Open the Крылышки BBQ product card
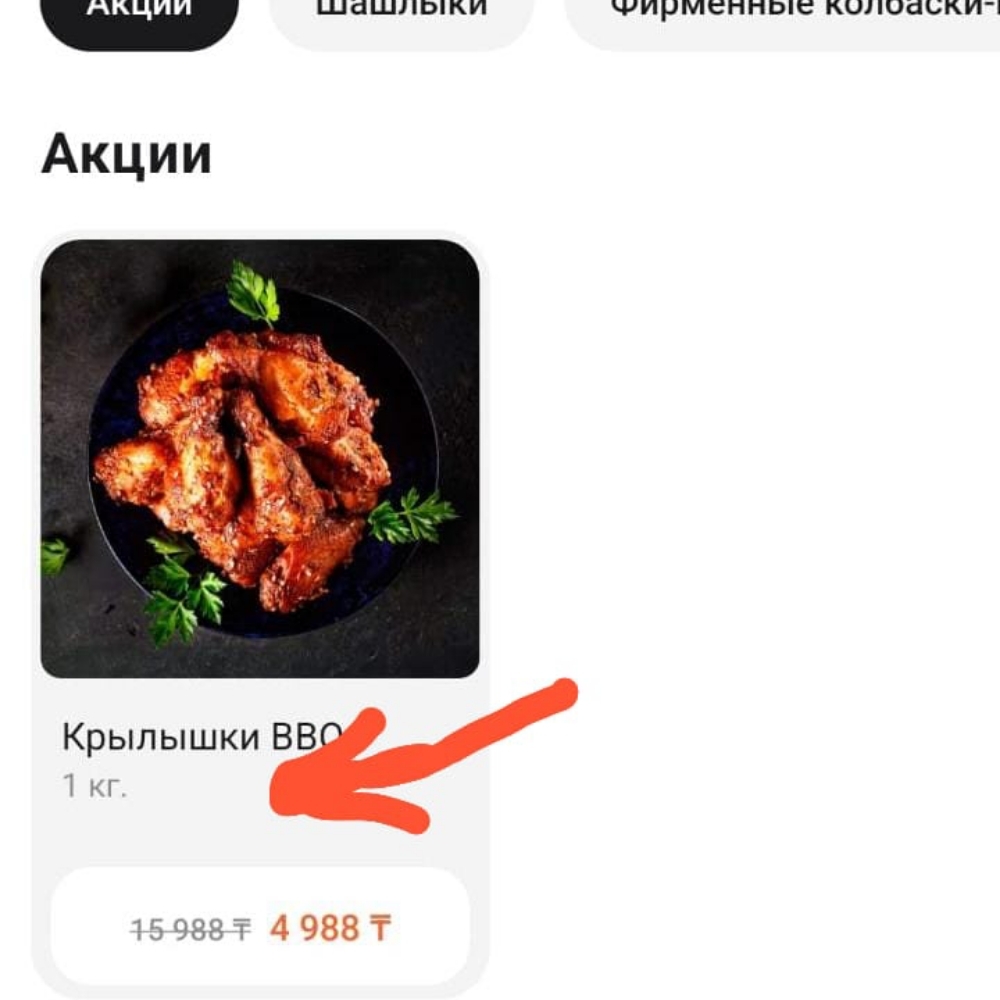The image size is (1000, 1000). tap(259, 460)
